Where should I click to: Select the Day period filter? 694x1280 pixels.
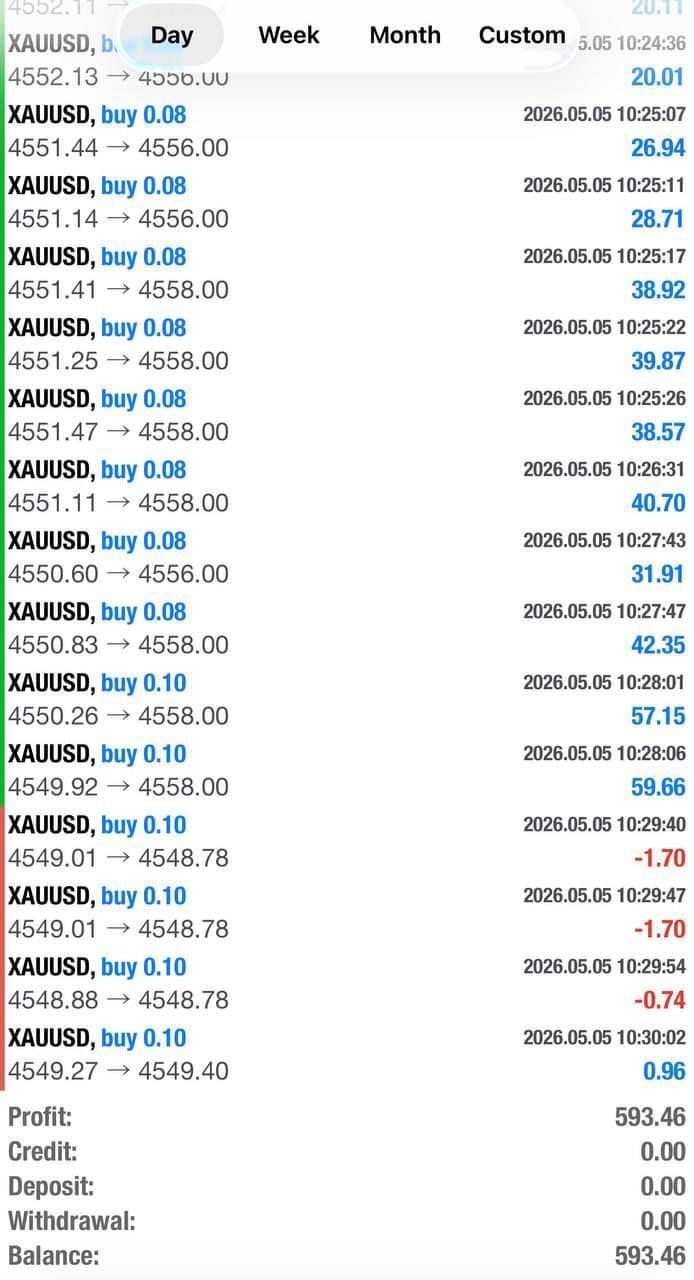click(x=172, y=35)
